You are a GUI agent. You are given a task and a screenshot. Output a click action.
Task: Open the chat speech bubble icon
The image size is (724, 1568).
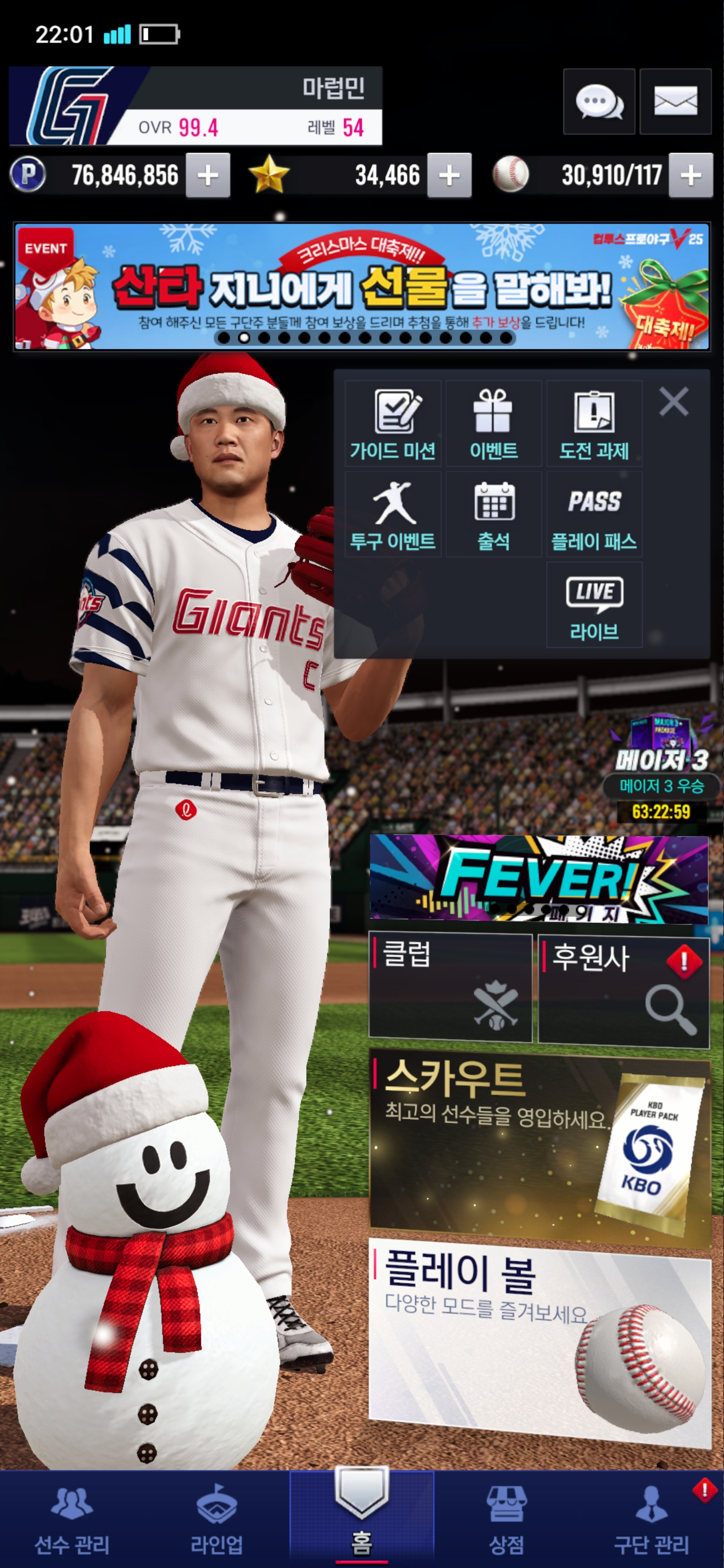pyautogui.click(x=599, y=101)
